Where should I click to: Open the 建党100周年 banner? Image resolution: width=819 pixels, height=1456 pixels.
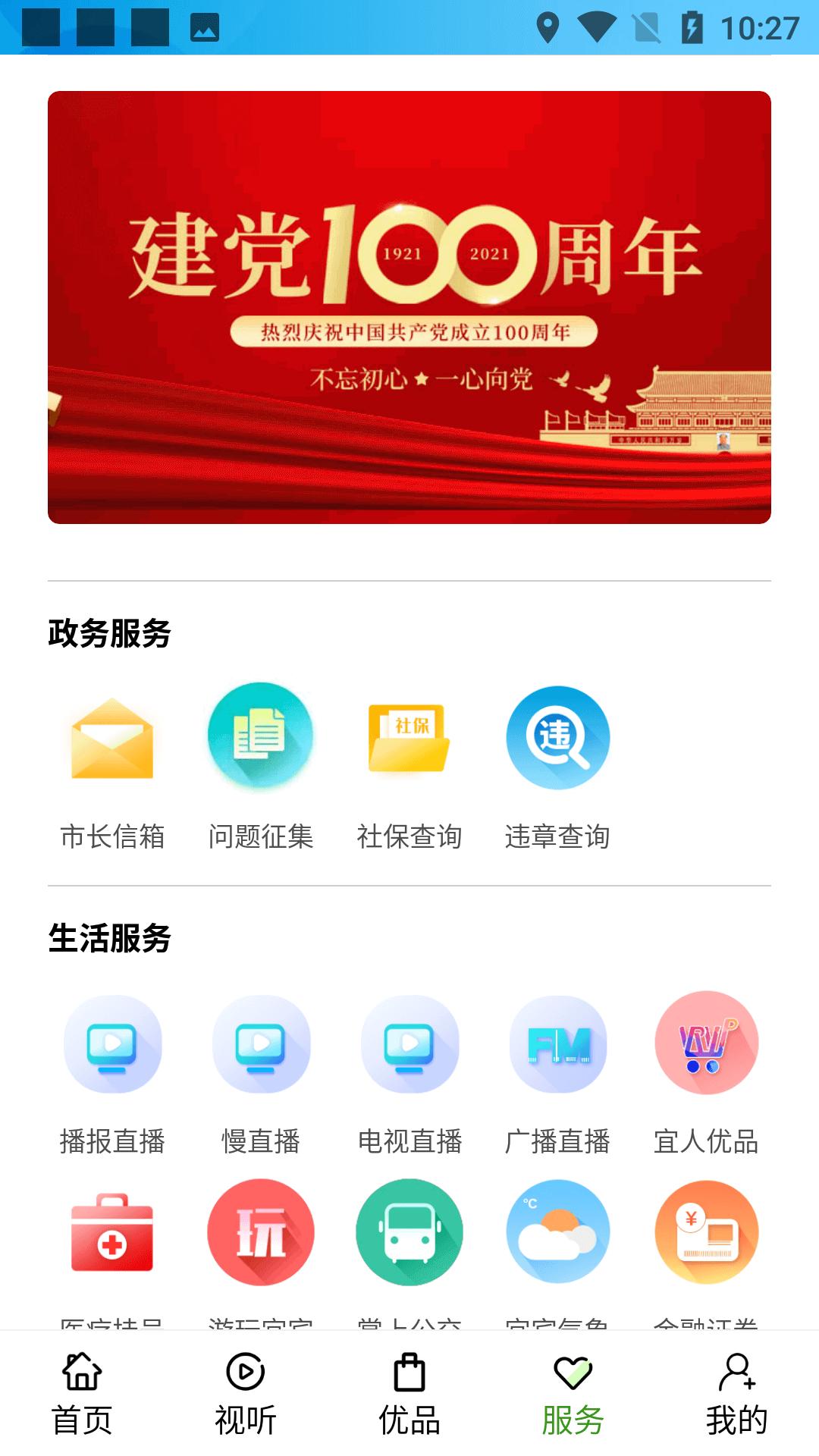click(x=409, y=307)
